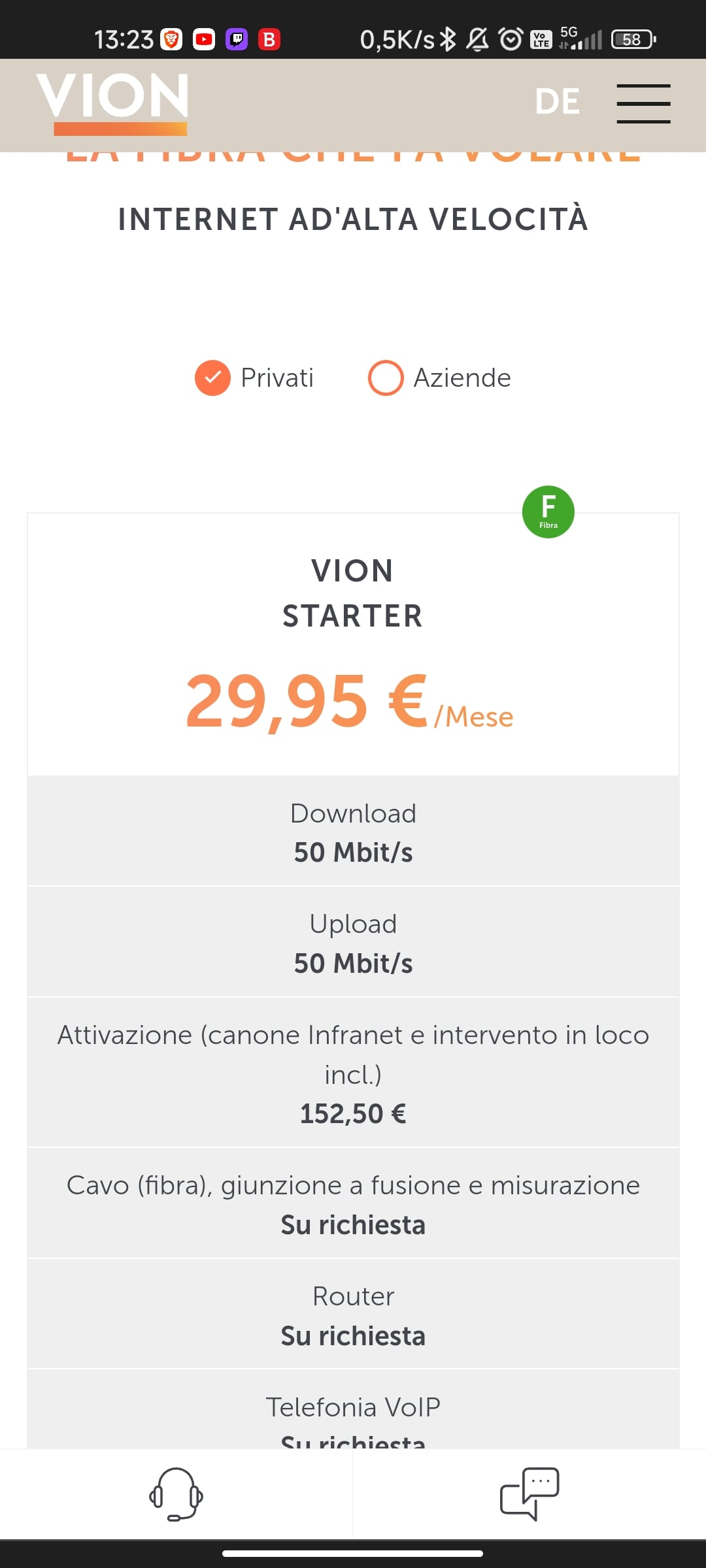The width and height of the screenshot is (706, 1568).
Task: Switch language to DE
Action: click(557, 102)
